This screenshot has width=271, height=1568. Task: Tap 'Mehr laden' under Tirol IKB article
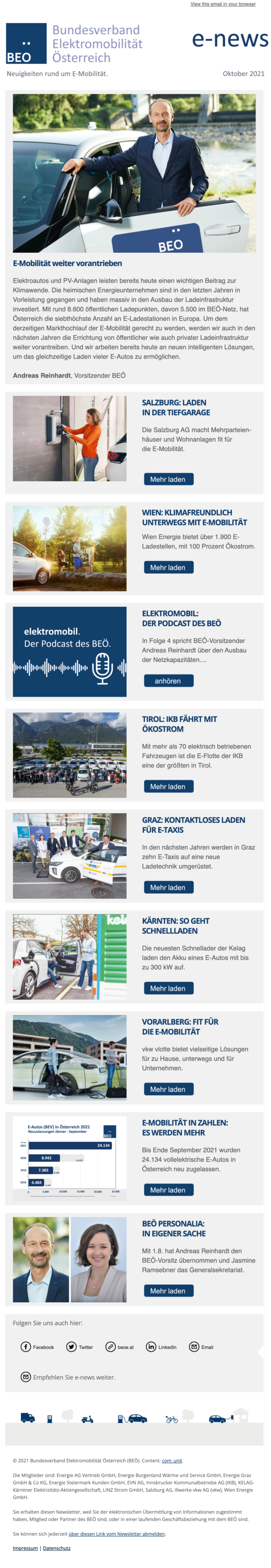[x=168, y=786]
